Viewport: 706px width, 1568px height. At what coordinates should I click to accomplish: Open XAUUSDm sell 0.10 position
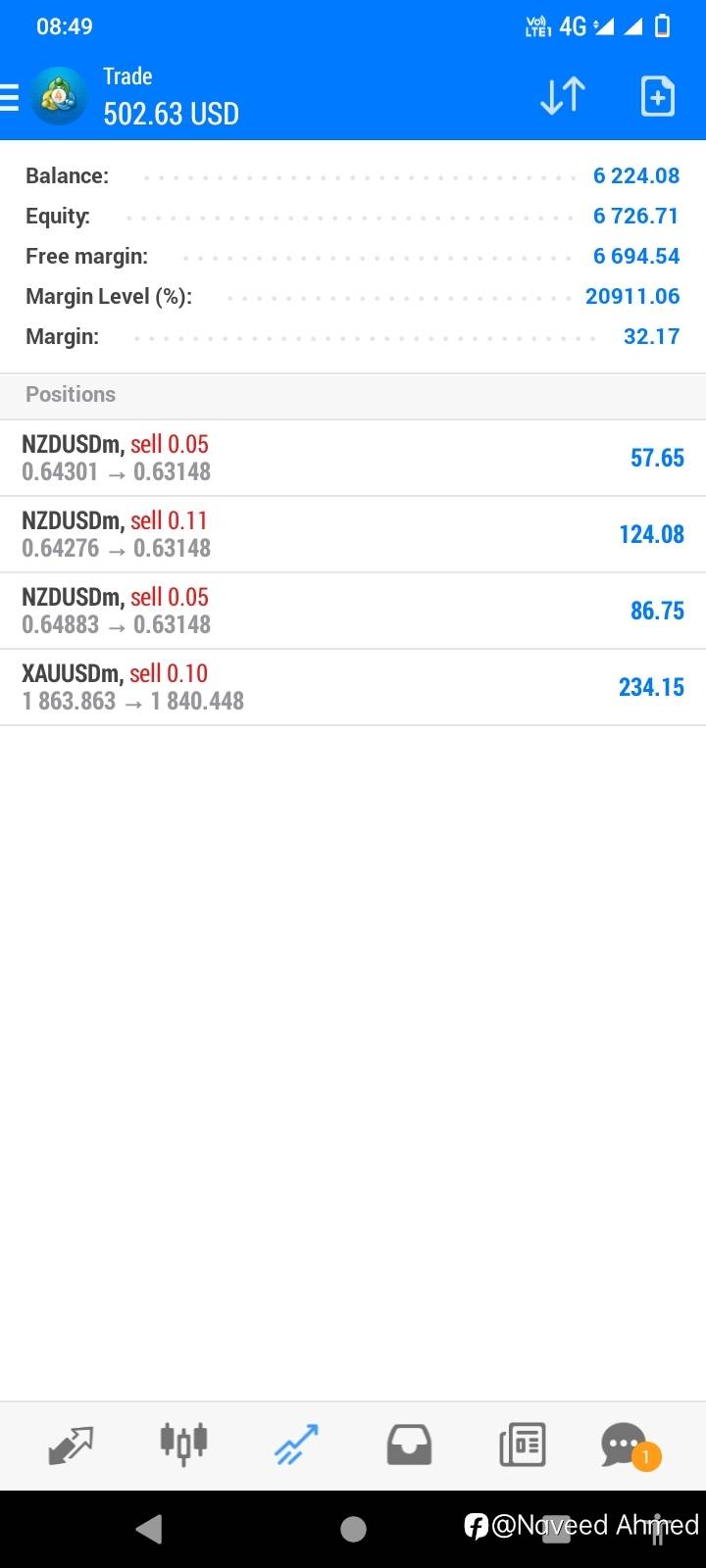coord(353,687)
